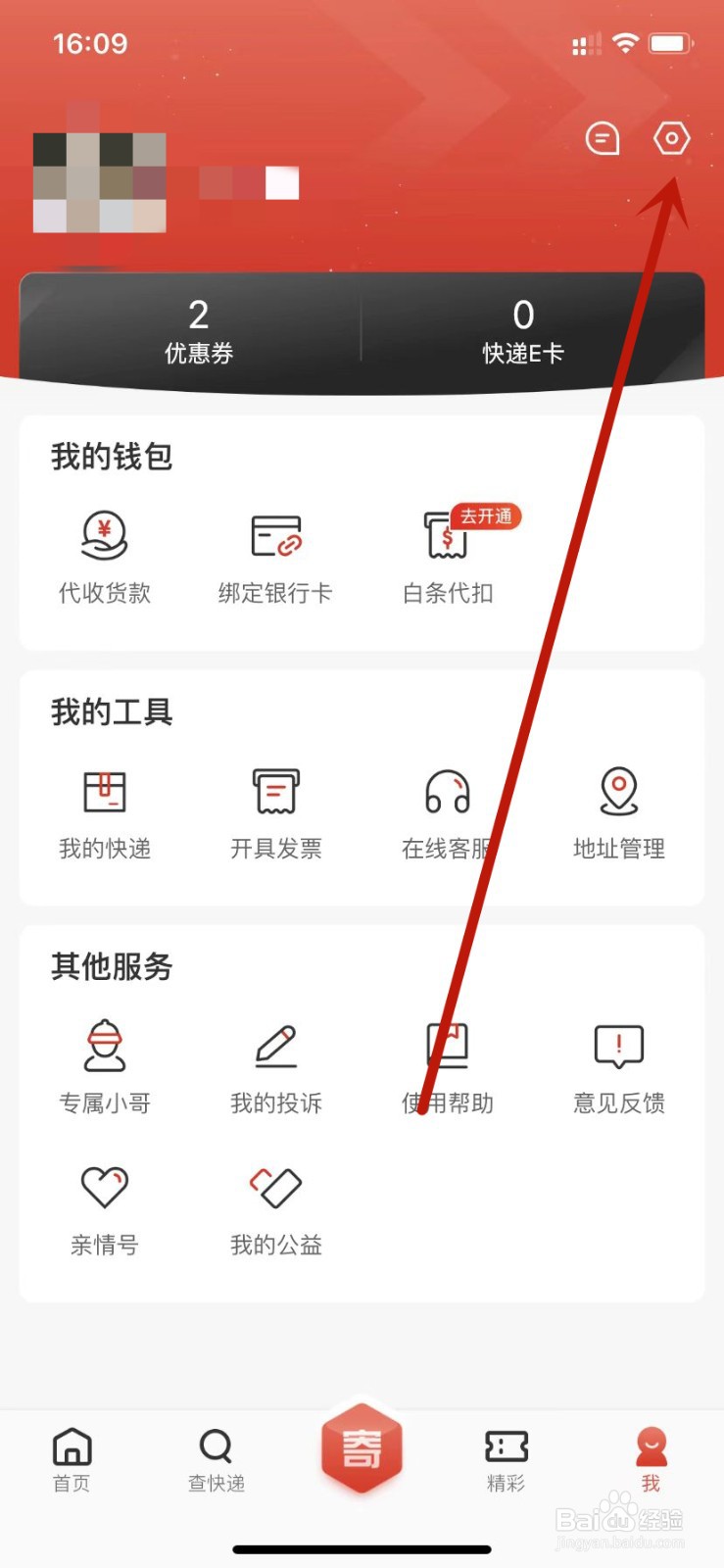Screen dimensions: 724x1568
Task: Open 我的快递 package icon
Action: [103, 791]
